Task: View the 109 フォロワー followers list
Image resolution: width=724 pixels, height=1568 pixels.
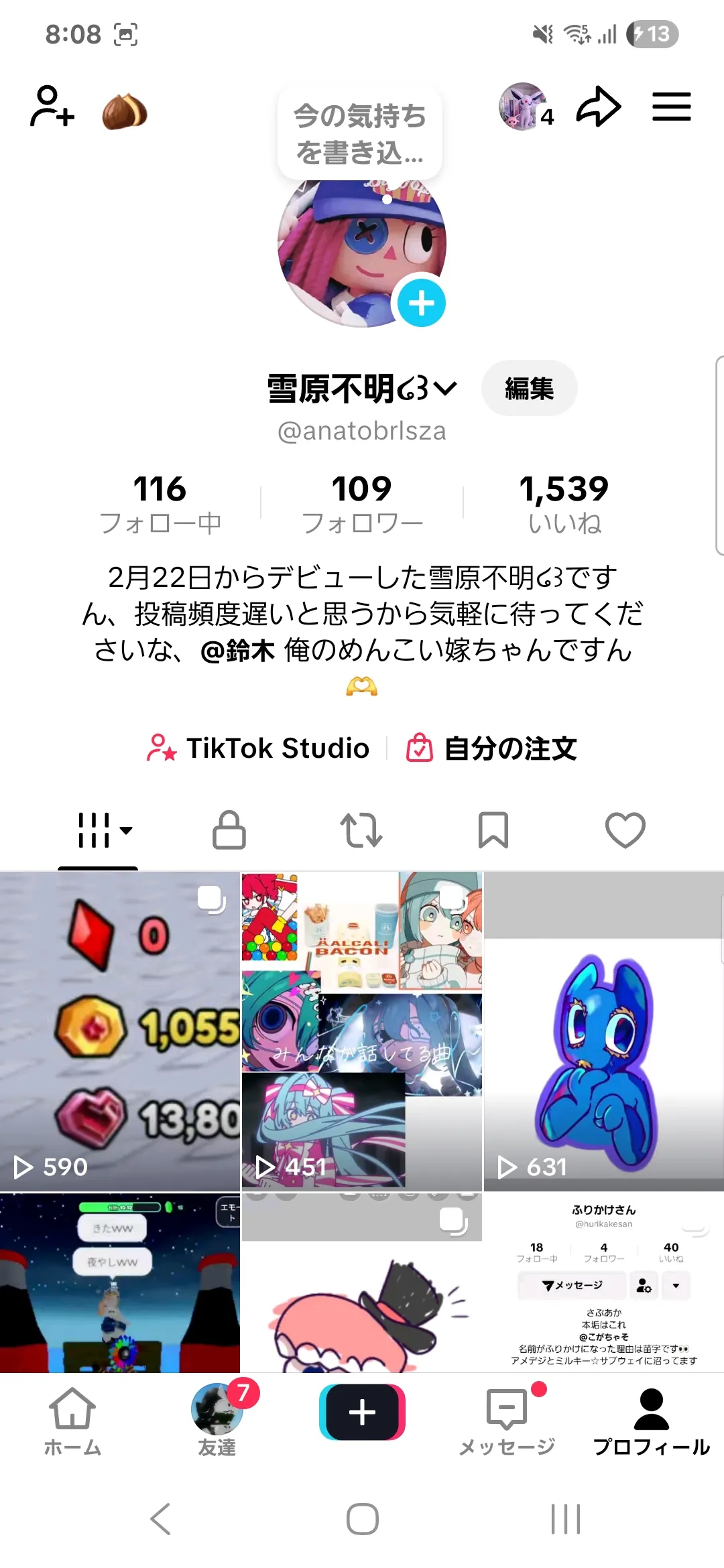Action: point(362,503)
